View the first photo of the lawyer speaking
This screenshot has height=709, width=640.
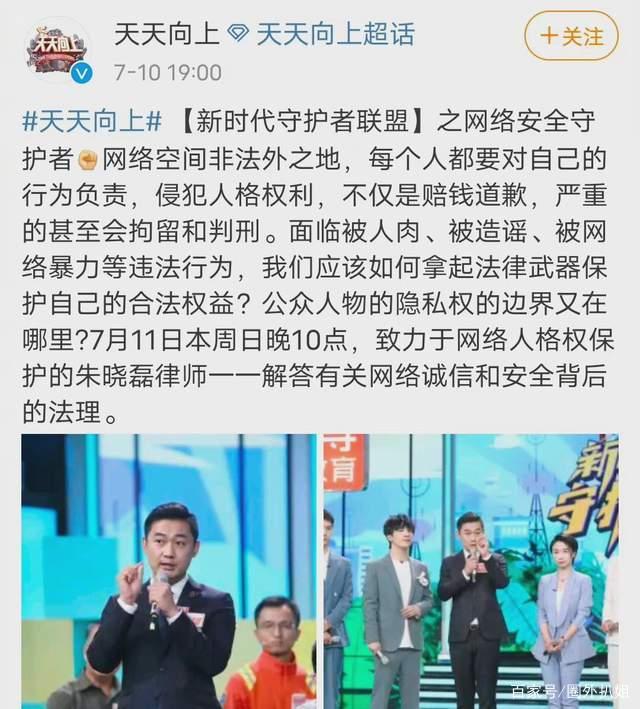(168, 571)
